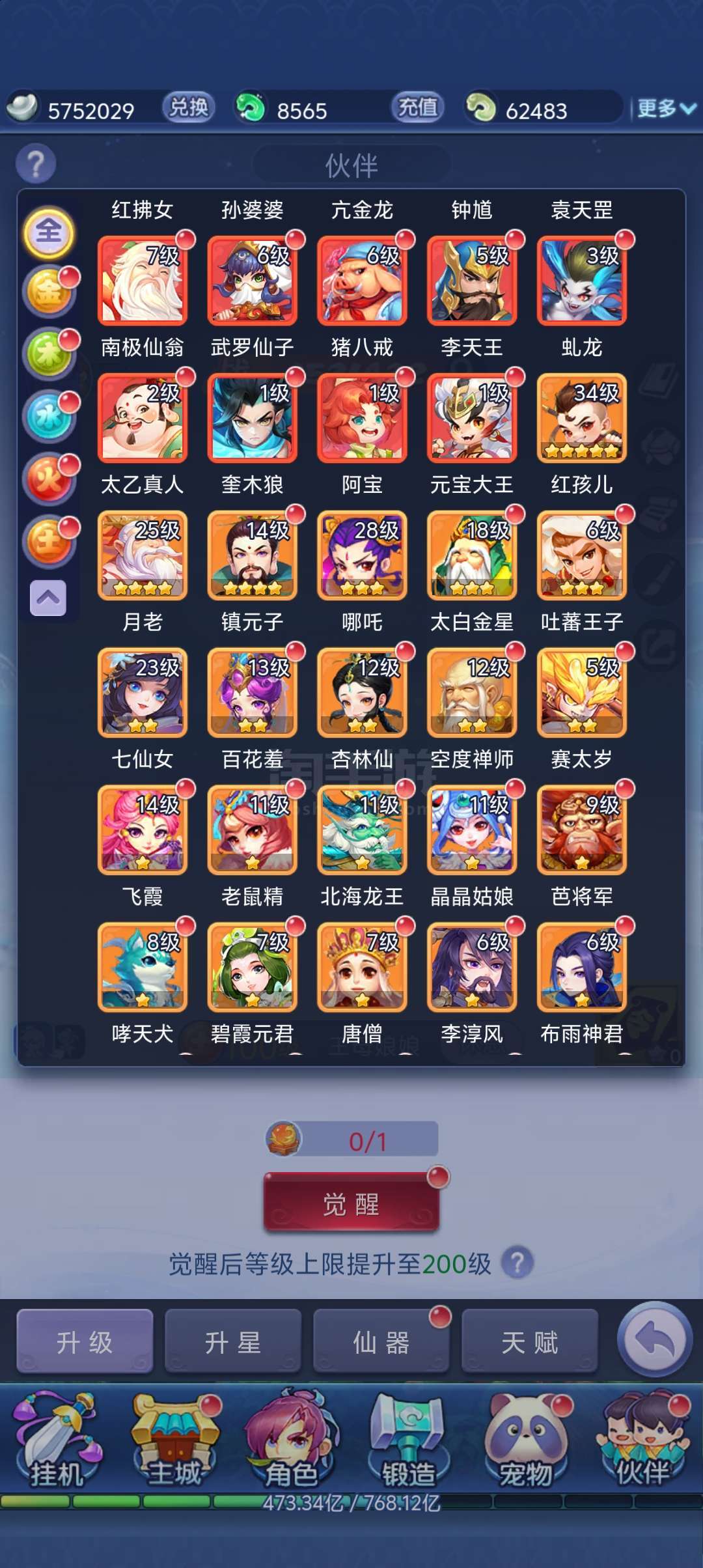The image size is (703, 1568).
Task: Open partner 猪八戒 portrait
Action: (362, 281)
